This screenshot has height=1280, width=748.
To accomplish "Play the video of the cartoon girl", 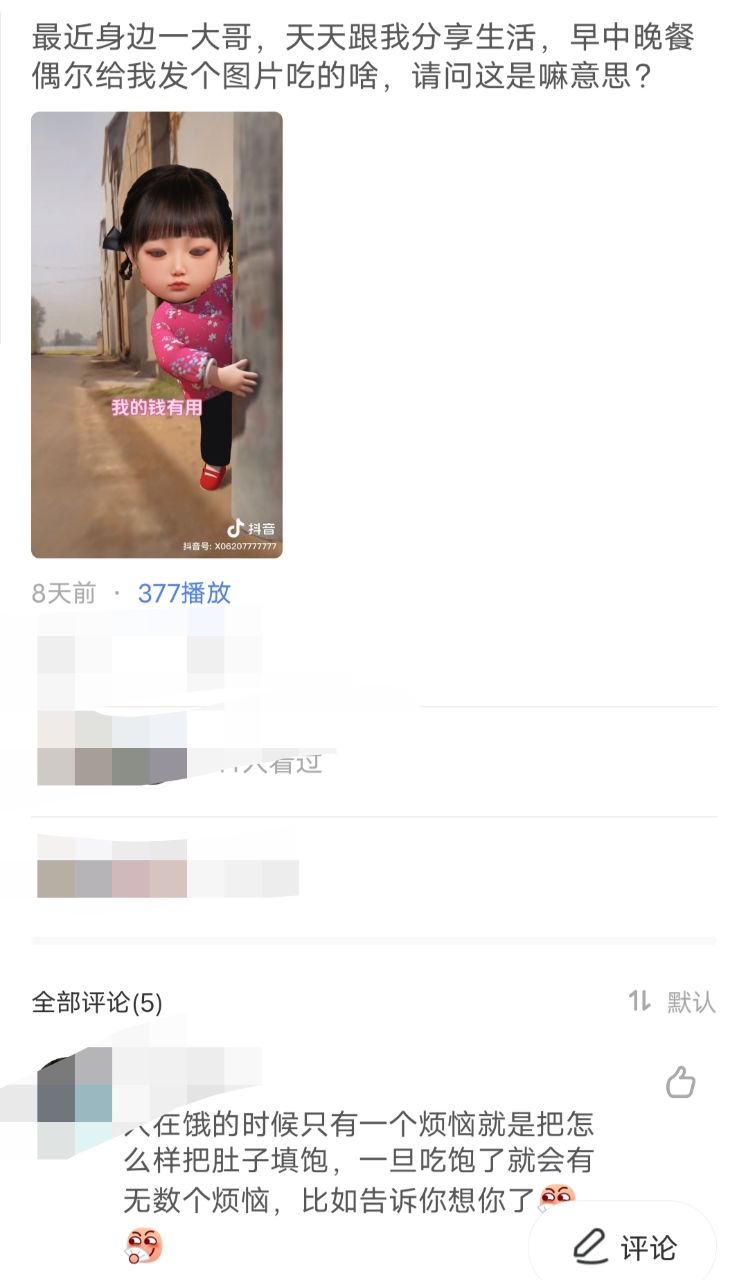I will 157,335.
